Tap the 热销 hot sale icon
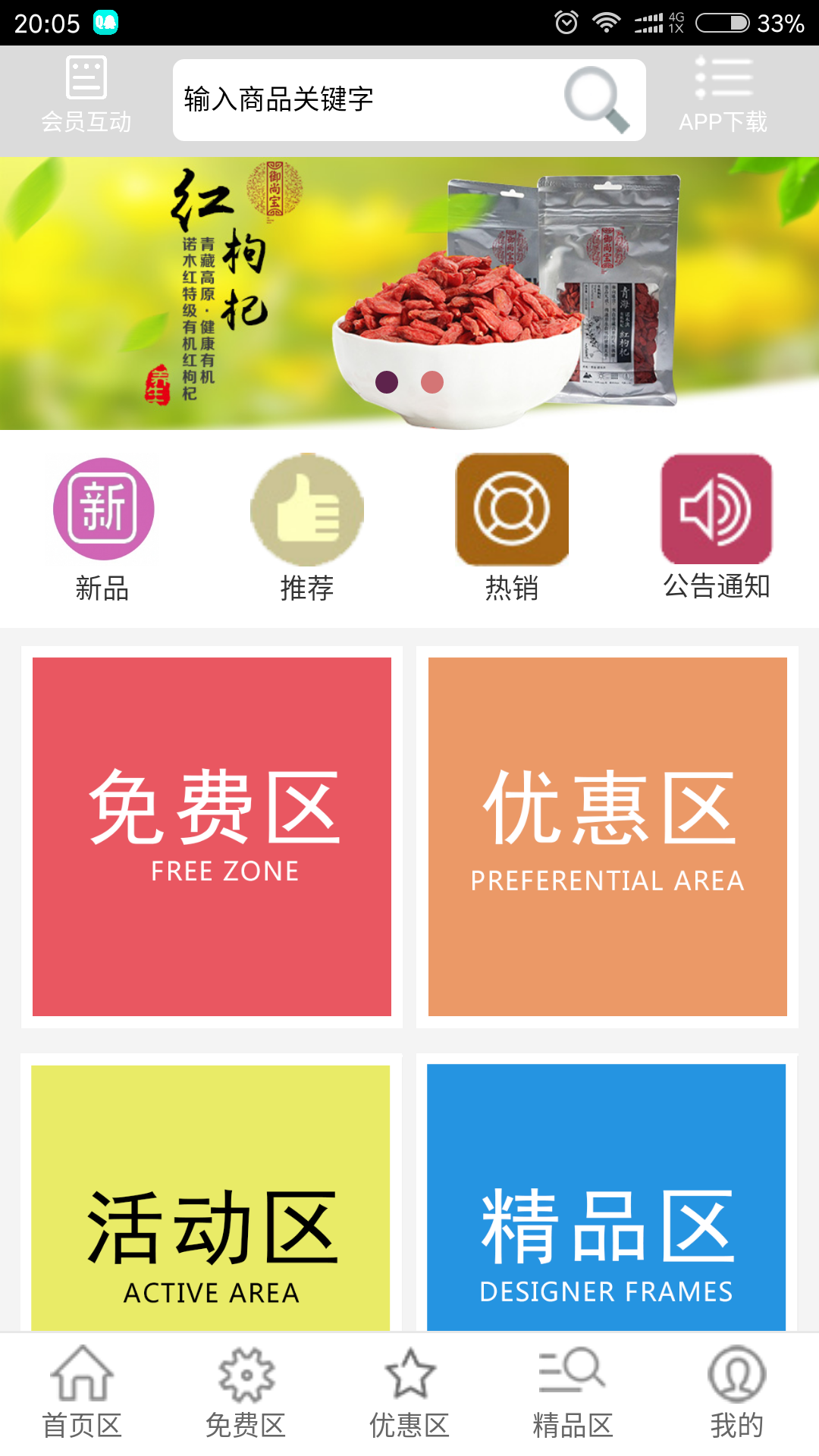This screenshot has width=819, height=1456. click(511, 510)
